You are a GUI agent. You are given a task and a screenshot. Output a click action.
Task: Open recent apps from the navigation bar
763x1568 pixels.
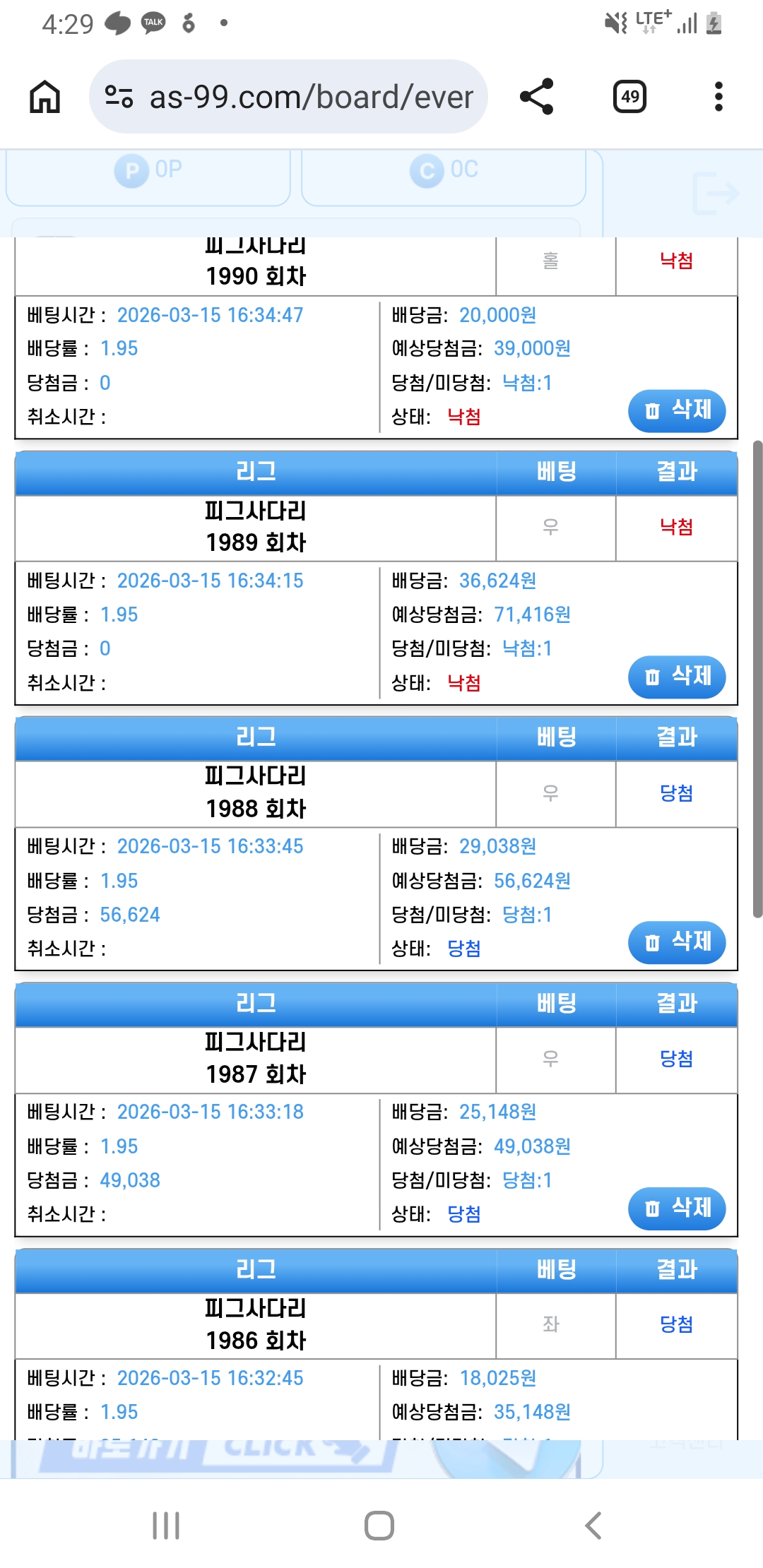(x=166, y=1526)
